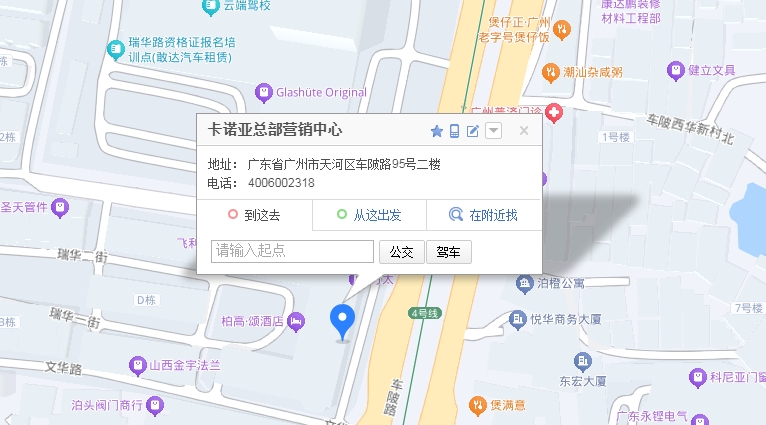This screenshot has width=766, height=425.
Task: Switch to the 从这出发 tab
Action: tap(369, 215)
